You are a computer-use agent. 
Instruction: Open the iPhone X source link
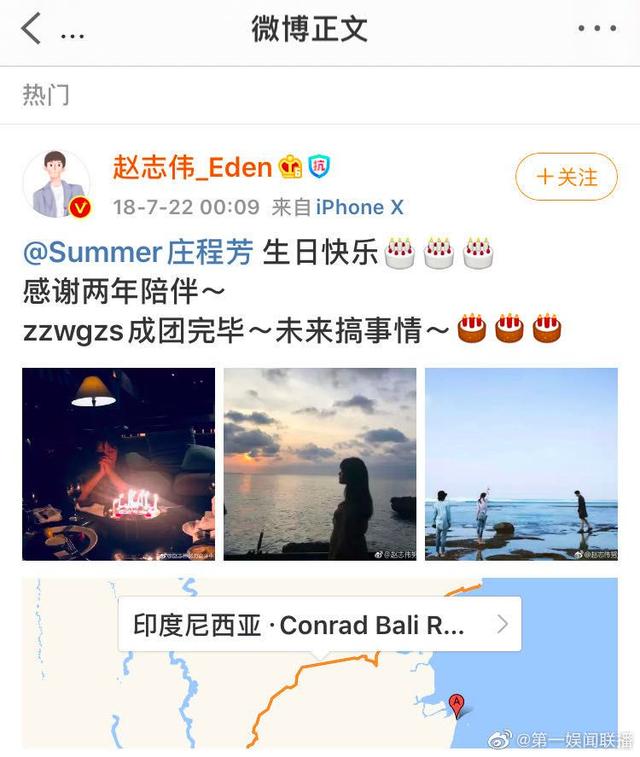click(359, 207)
